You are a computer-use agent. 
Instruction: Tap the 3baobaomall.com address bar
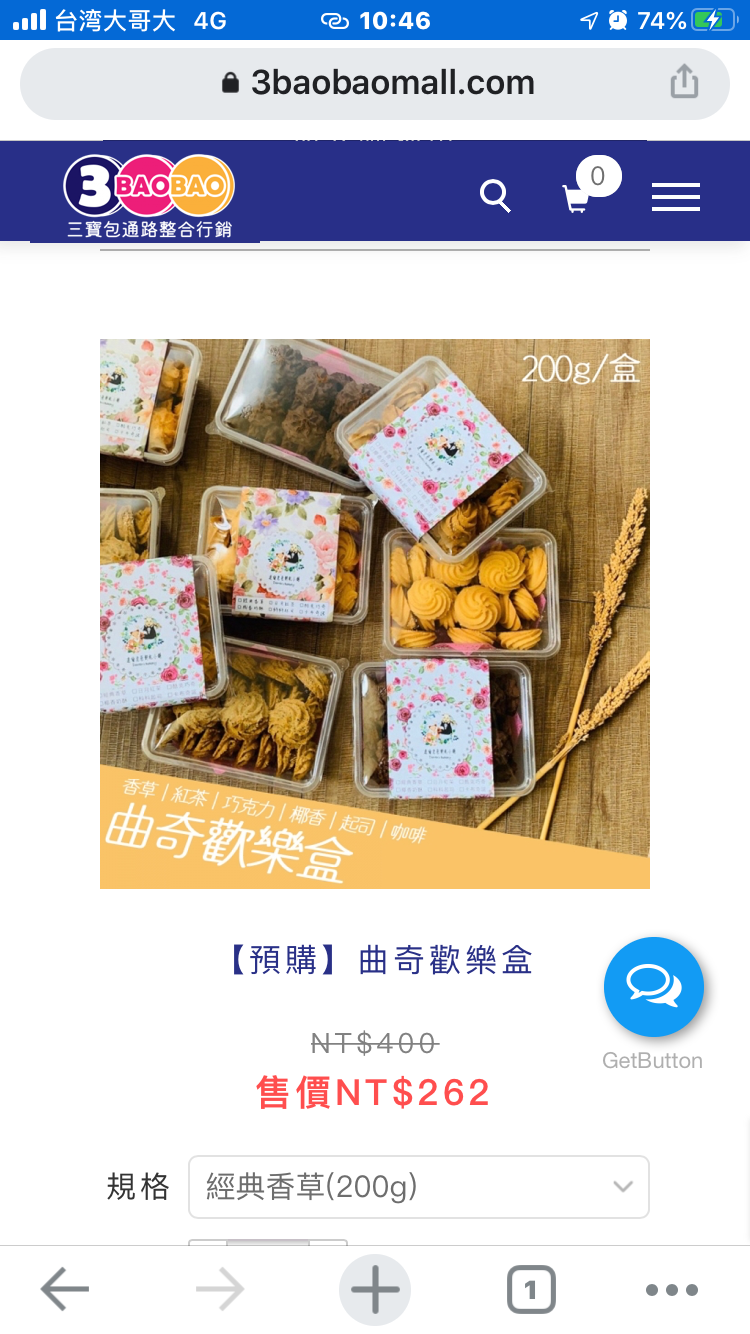[375, 83]
